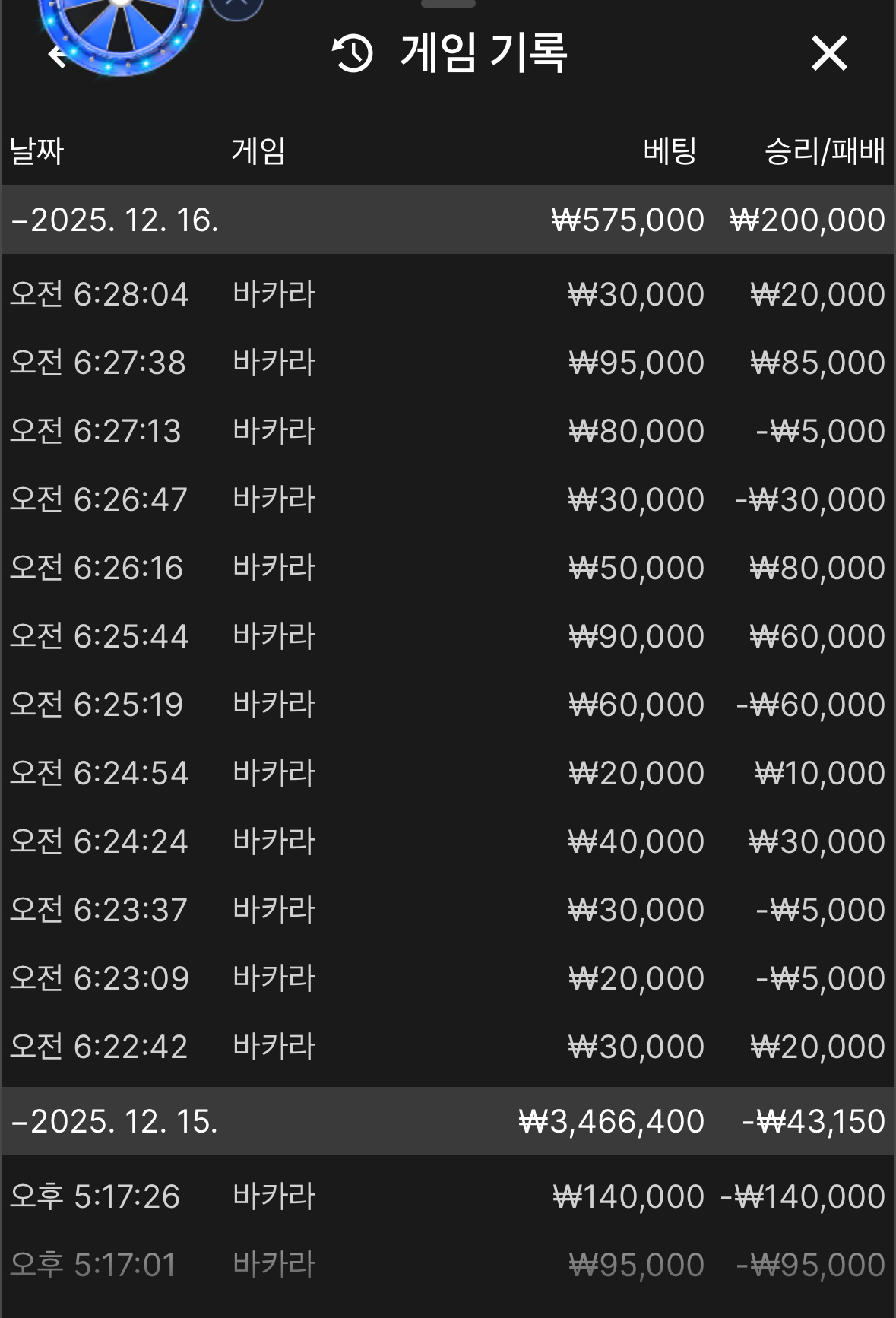Open the 오전 6:25:44 바카라 entry
The height and width of the screenshot is (1318, 896).
[447, 636]
